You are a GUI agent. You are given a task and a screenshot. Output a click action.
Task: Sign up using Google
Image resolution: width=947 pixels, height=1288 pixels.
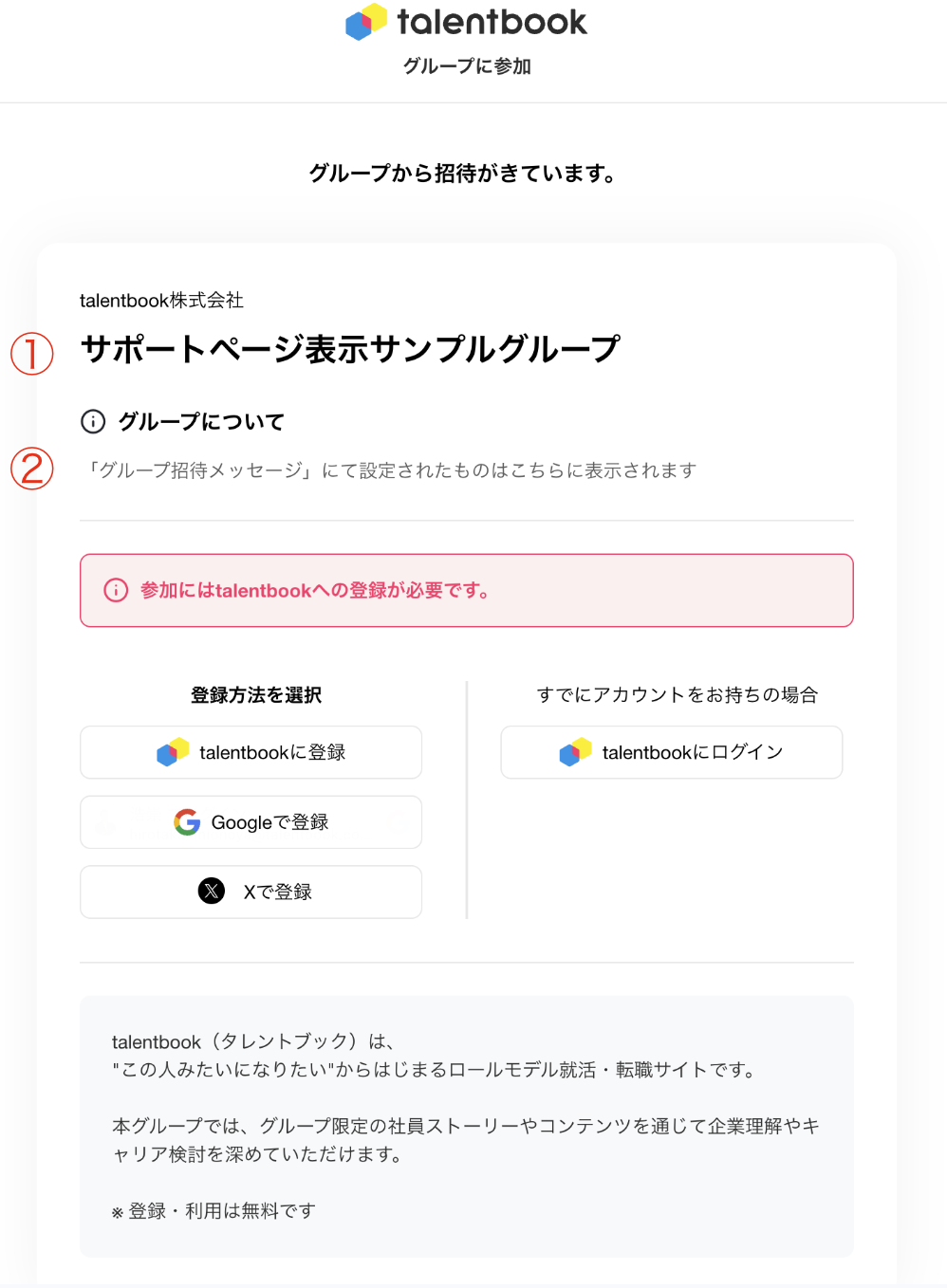click(x=251, y=821)
